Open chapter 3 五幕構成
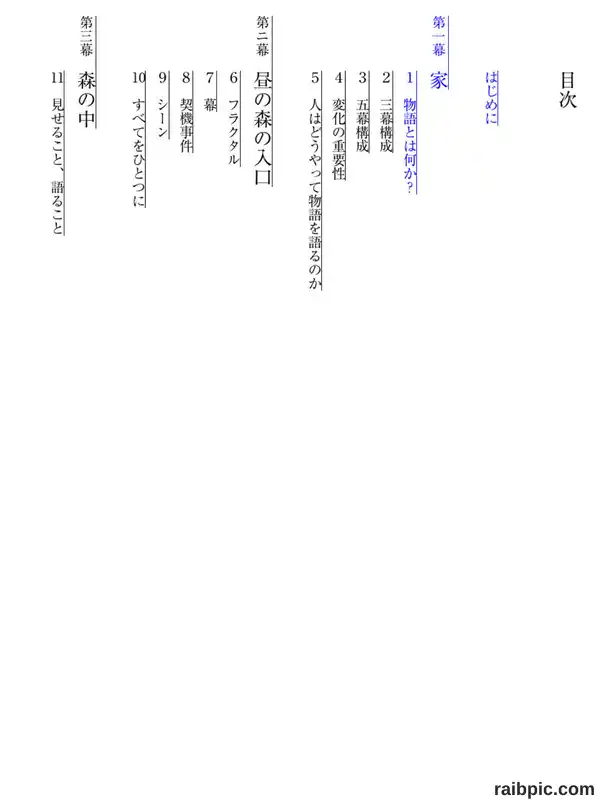The height and width of the screenshot is (800, 600). 363,112
